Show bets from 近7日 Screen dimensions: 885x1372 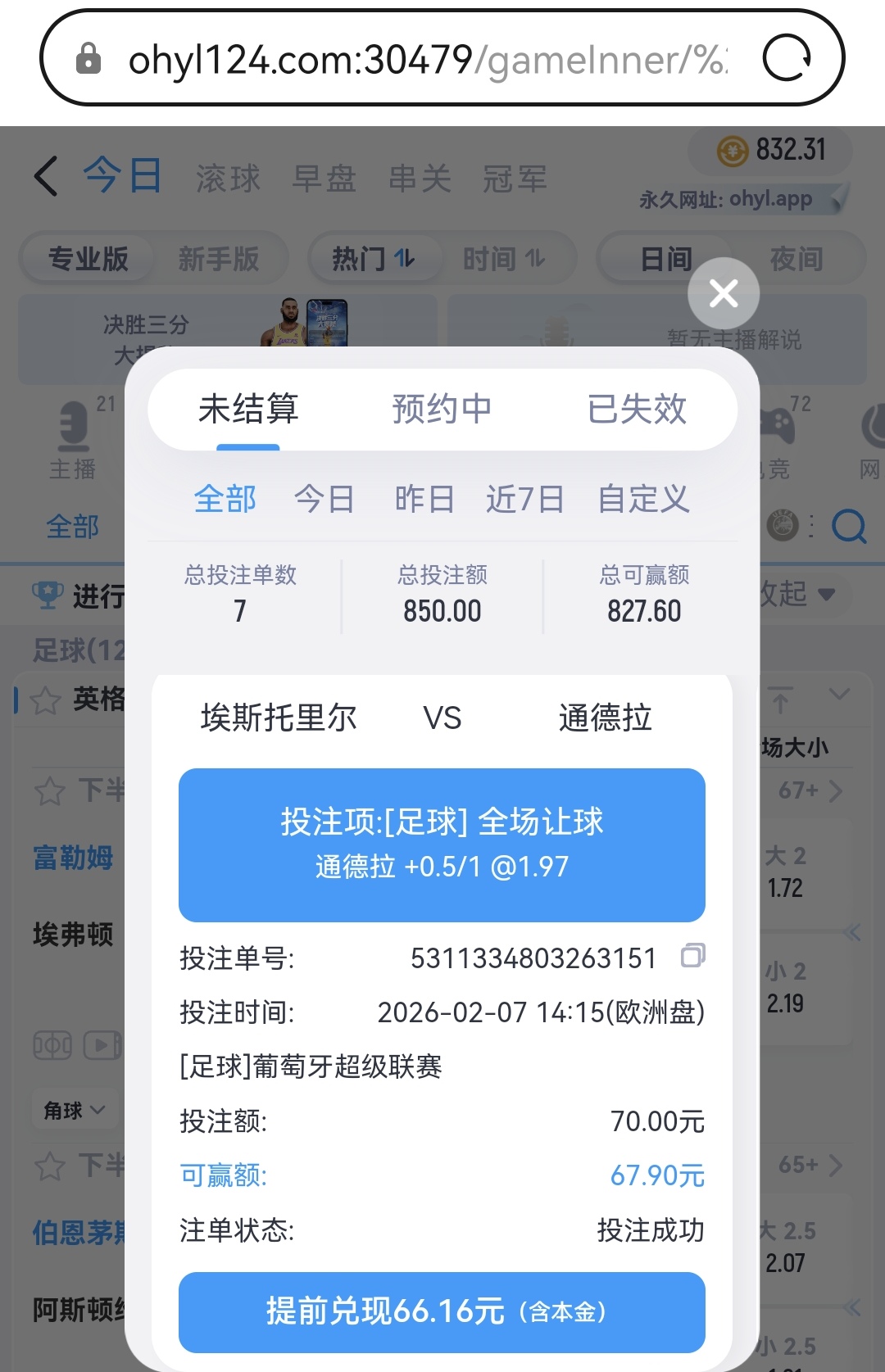point(524,499)
